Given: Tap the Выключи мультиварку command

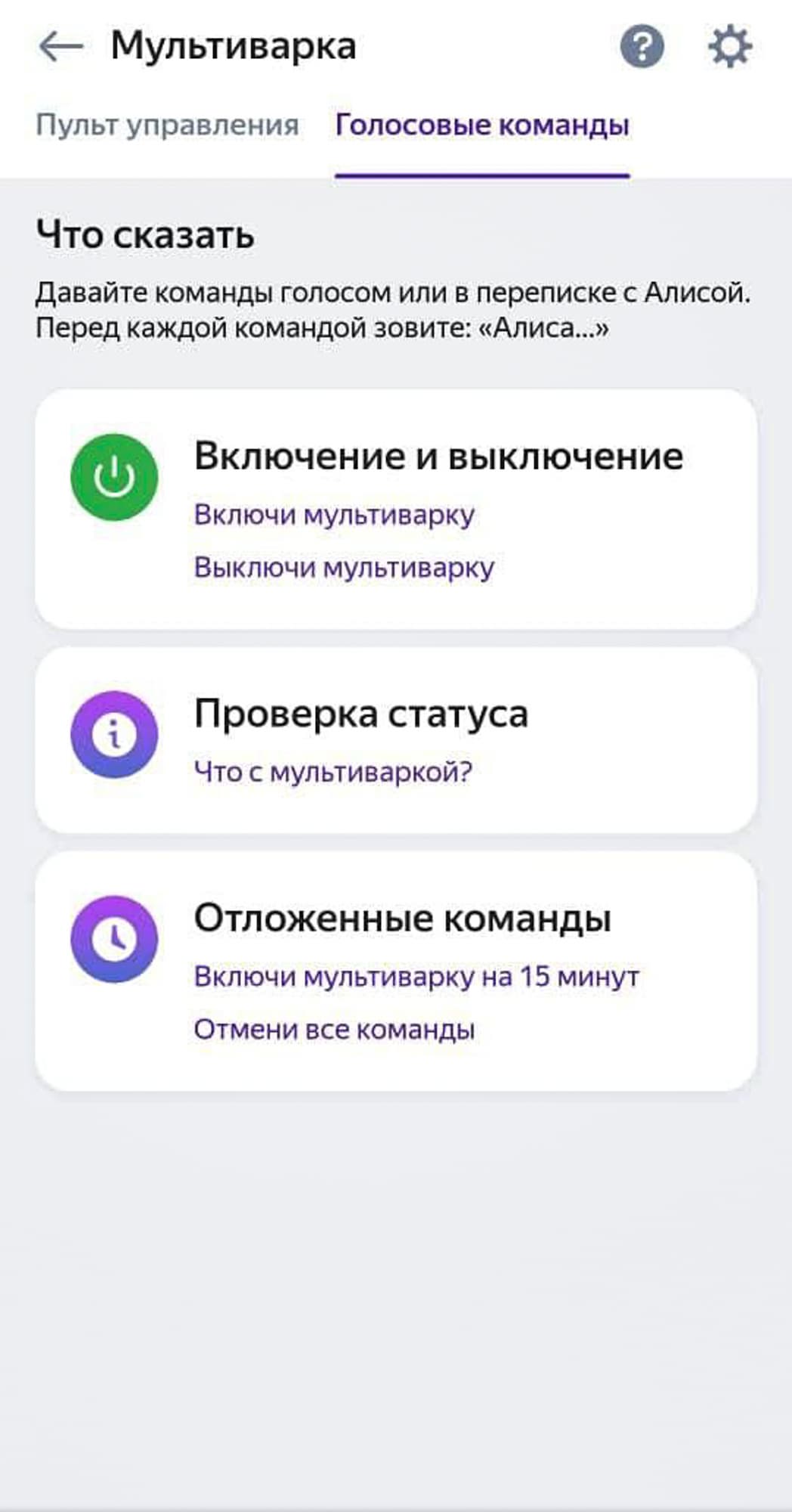Looking at the screenshot, I should (x=344, y=567).
